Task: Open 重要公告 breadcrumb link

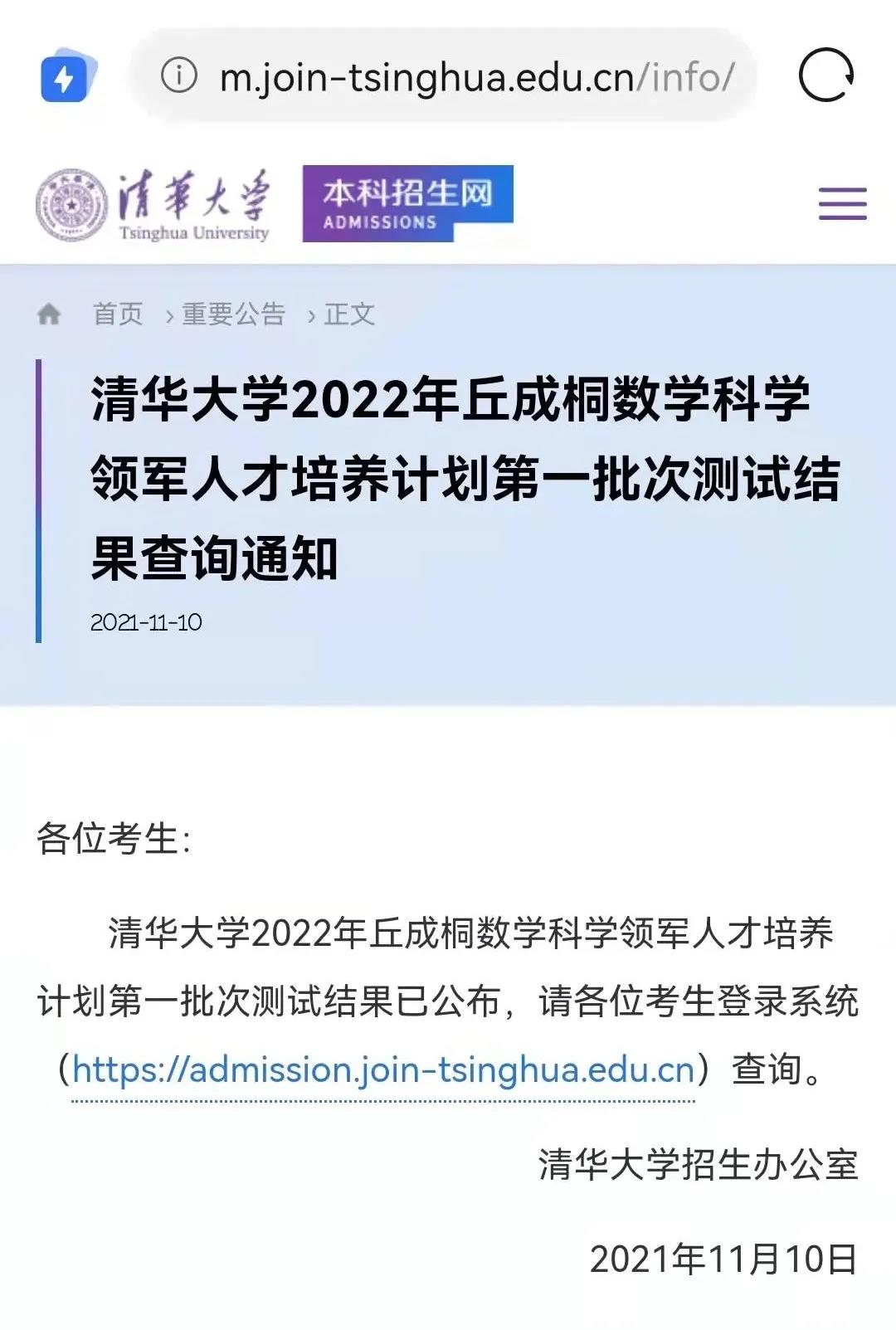Action: click(233, 314)
